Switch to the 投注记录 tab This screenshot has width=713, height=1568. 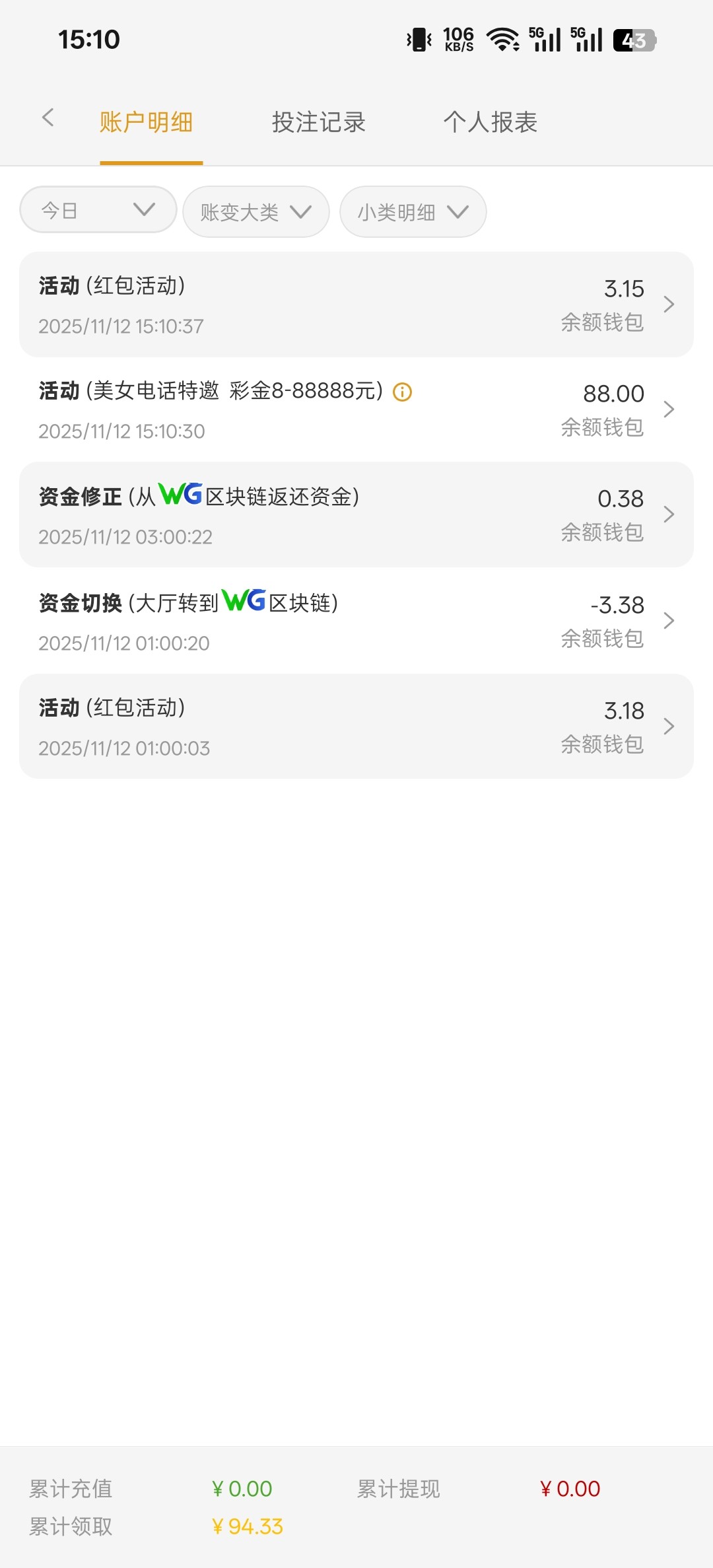pos(318,123)
